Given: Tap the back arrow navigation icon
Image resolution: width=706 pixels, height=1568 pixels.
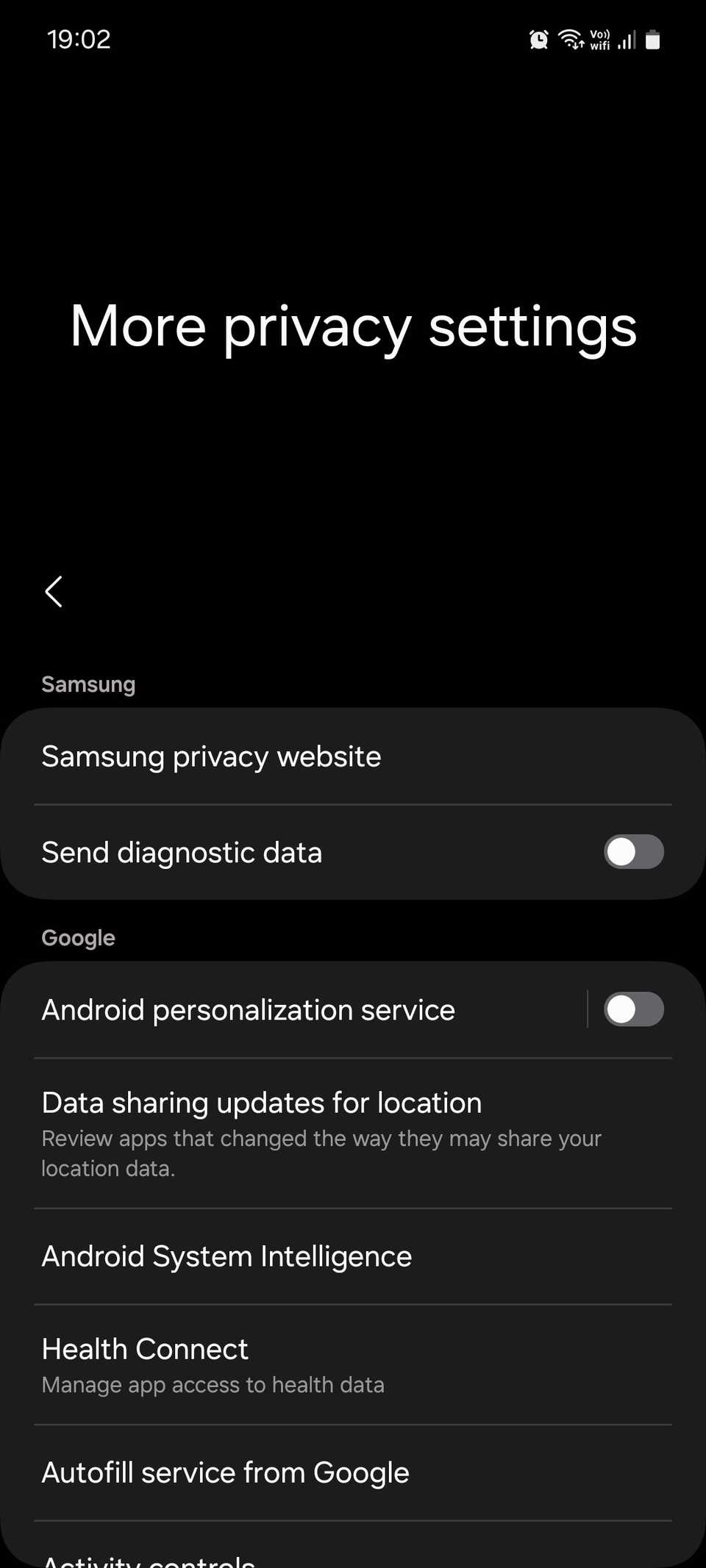Looking at the screenshot, I should [53, 592].
